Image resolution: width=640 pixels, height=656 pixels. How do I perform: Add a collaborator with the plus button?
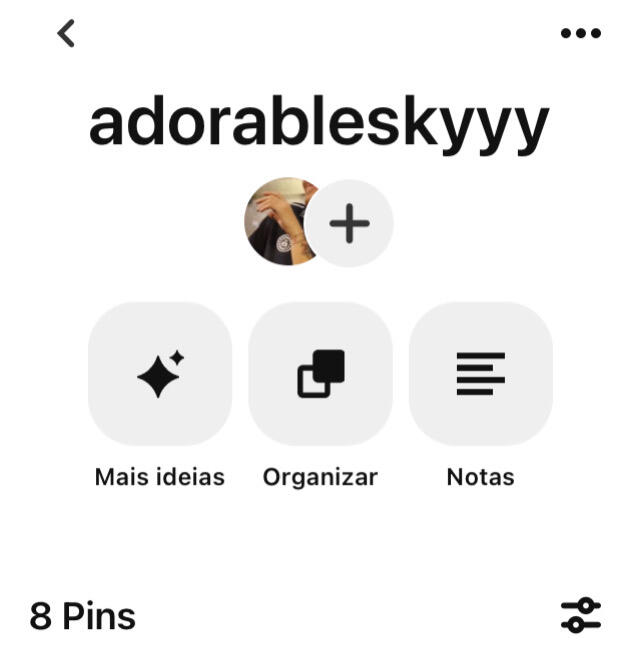(349, 224)
